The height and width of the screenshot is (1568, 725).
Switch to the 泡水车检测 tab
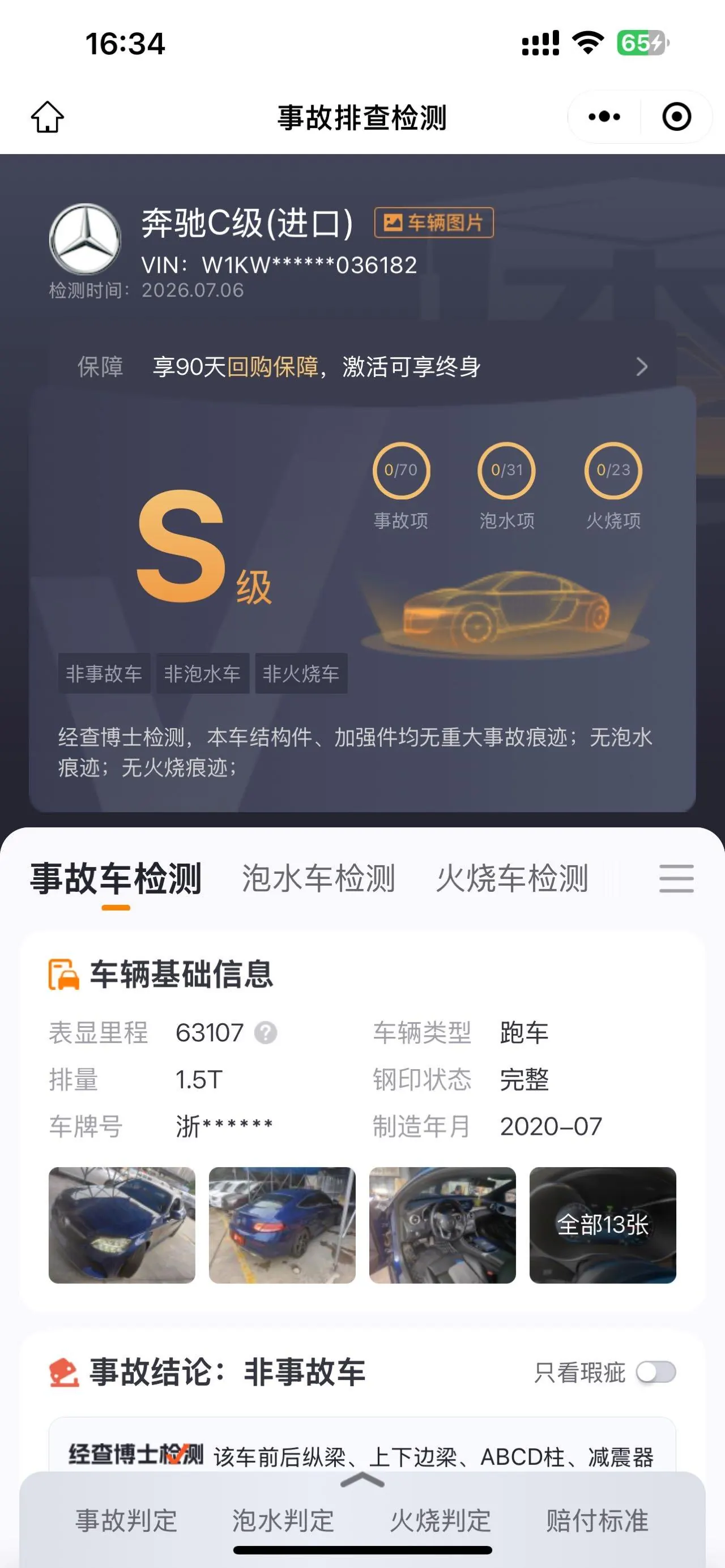pyautogui.click(x=318, y=878)
